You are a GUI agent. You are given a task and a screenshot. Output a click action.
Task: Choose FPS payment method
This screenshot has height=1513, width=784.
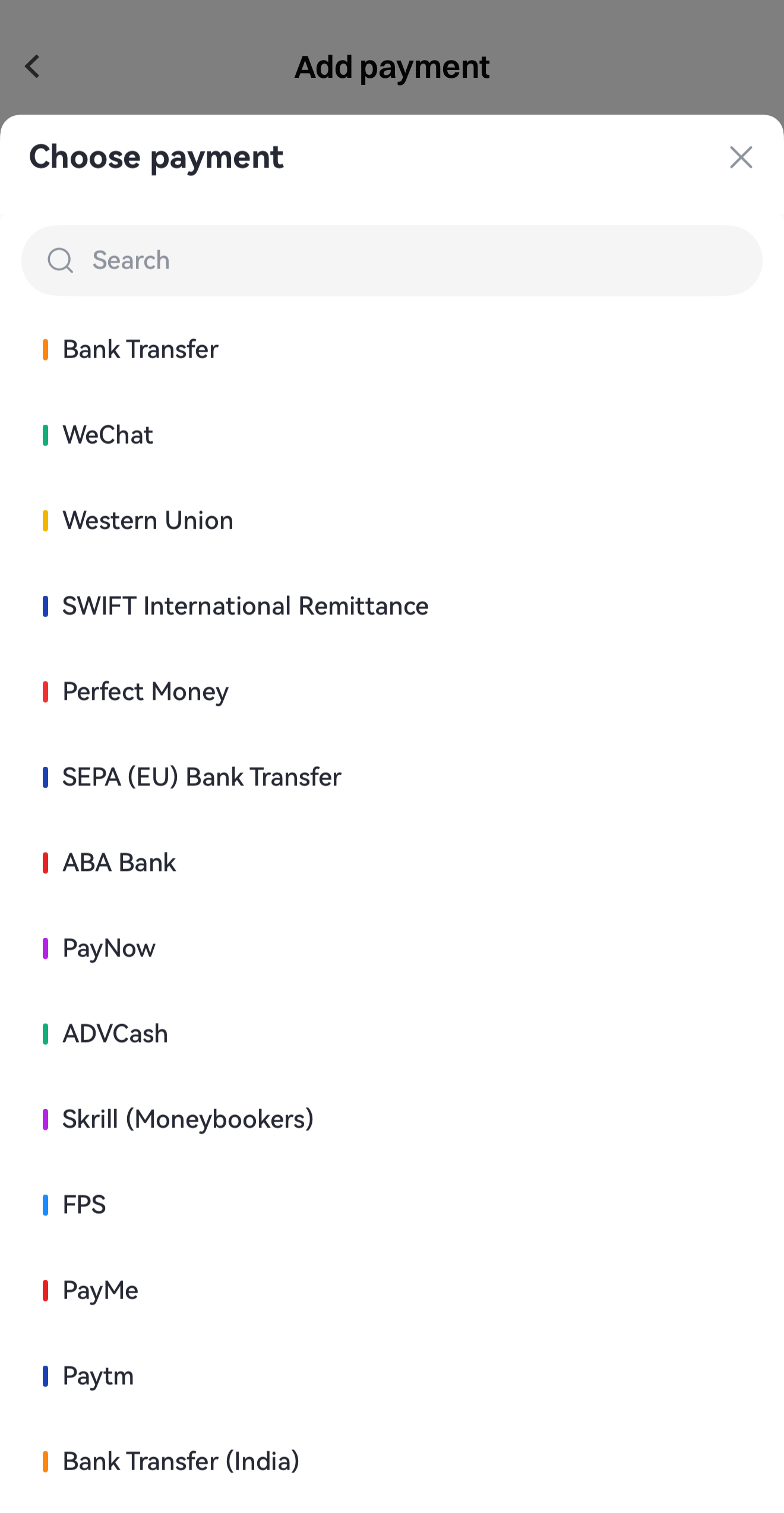coord(84,1205)
